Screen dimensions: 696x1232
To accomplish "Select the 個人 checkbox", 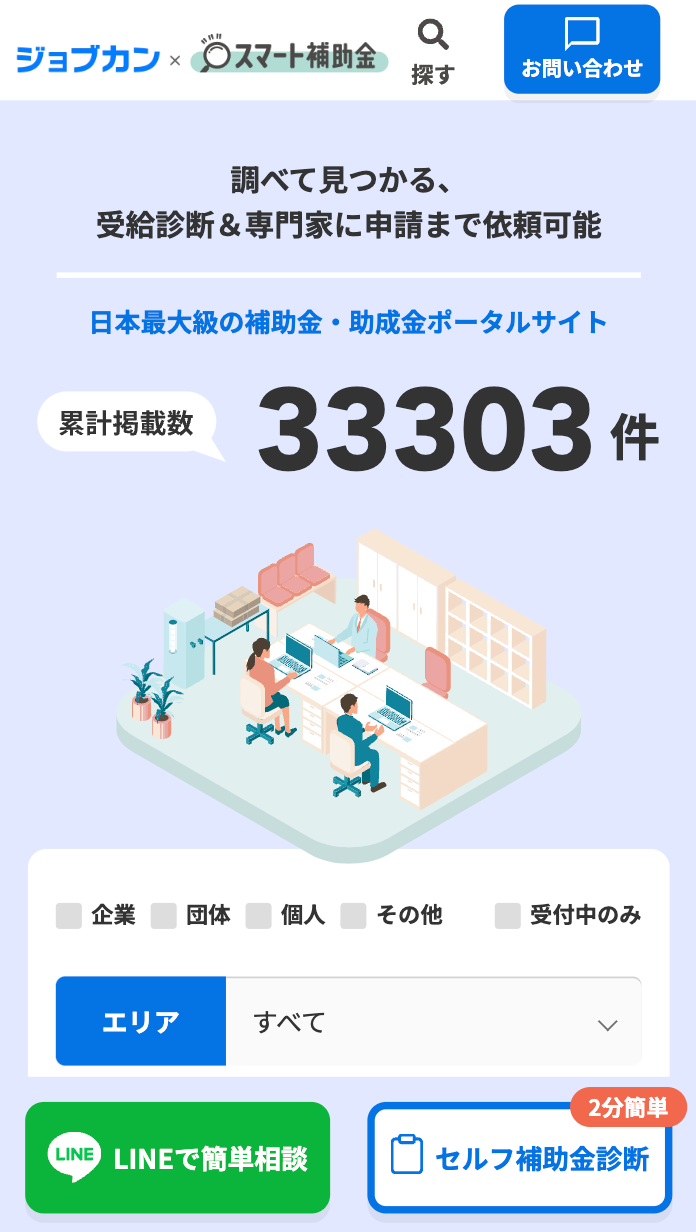I will tap(259, 915).
